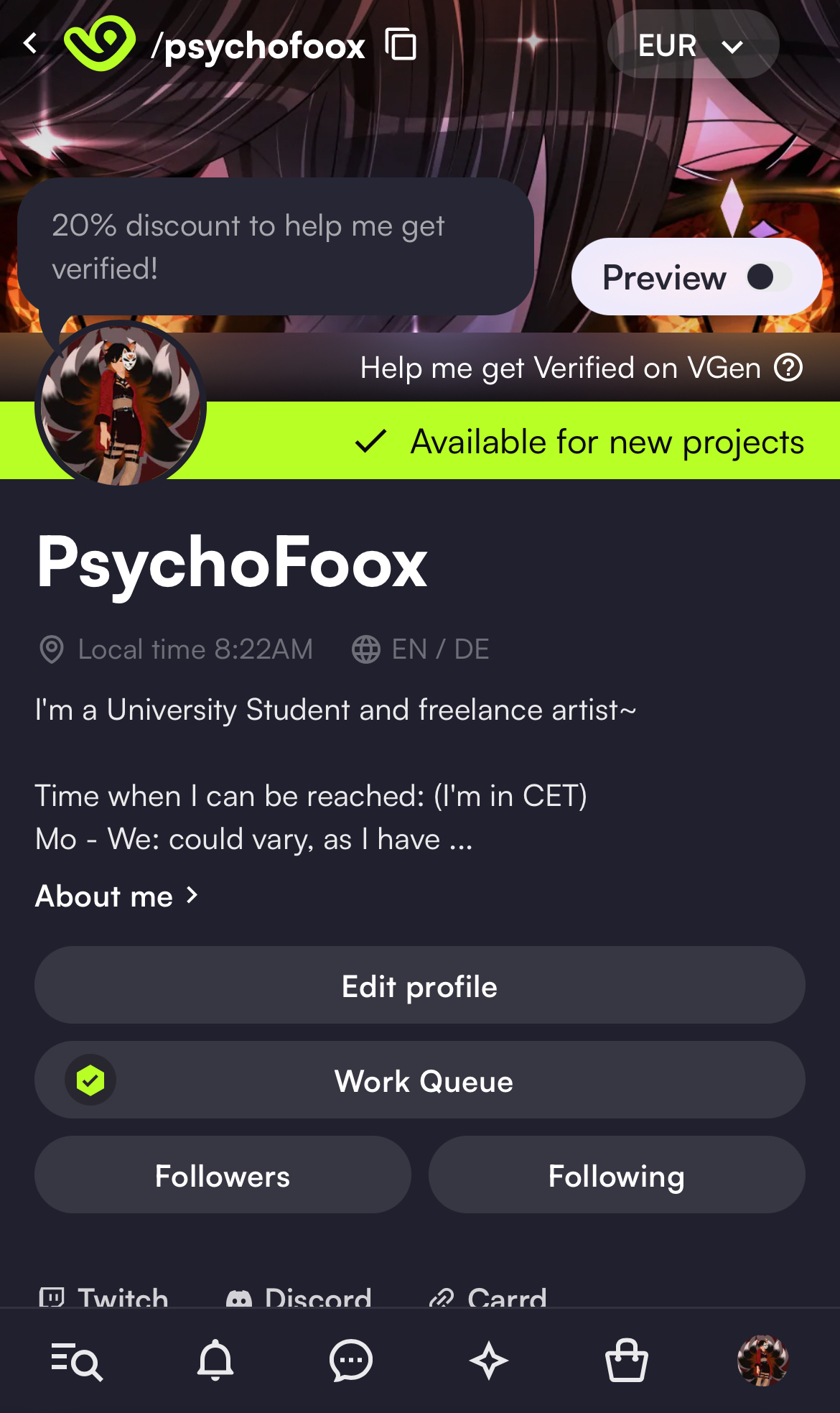840x1413 pixels.
Task: Open Verified on VGen help icon
Action: (788, 368)
